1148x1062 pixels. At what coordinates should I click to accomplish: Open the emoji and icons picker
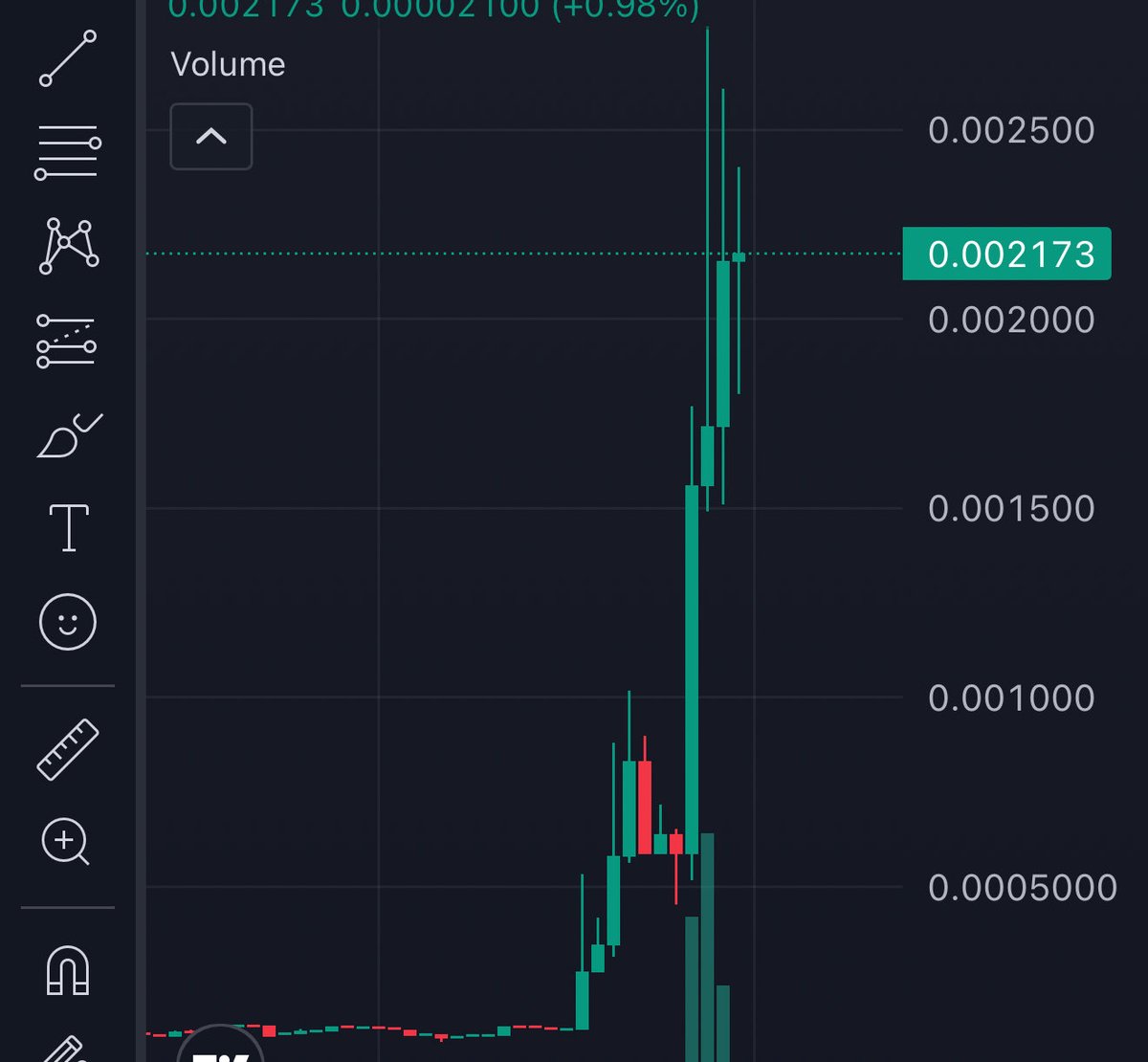(x=68, y=623)
